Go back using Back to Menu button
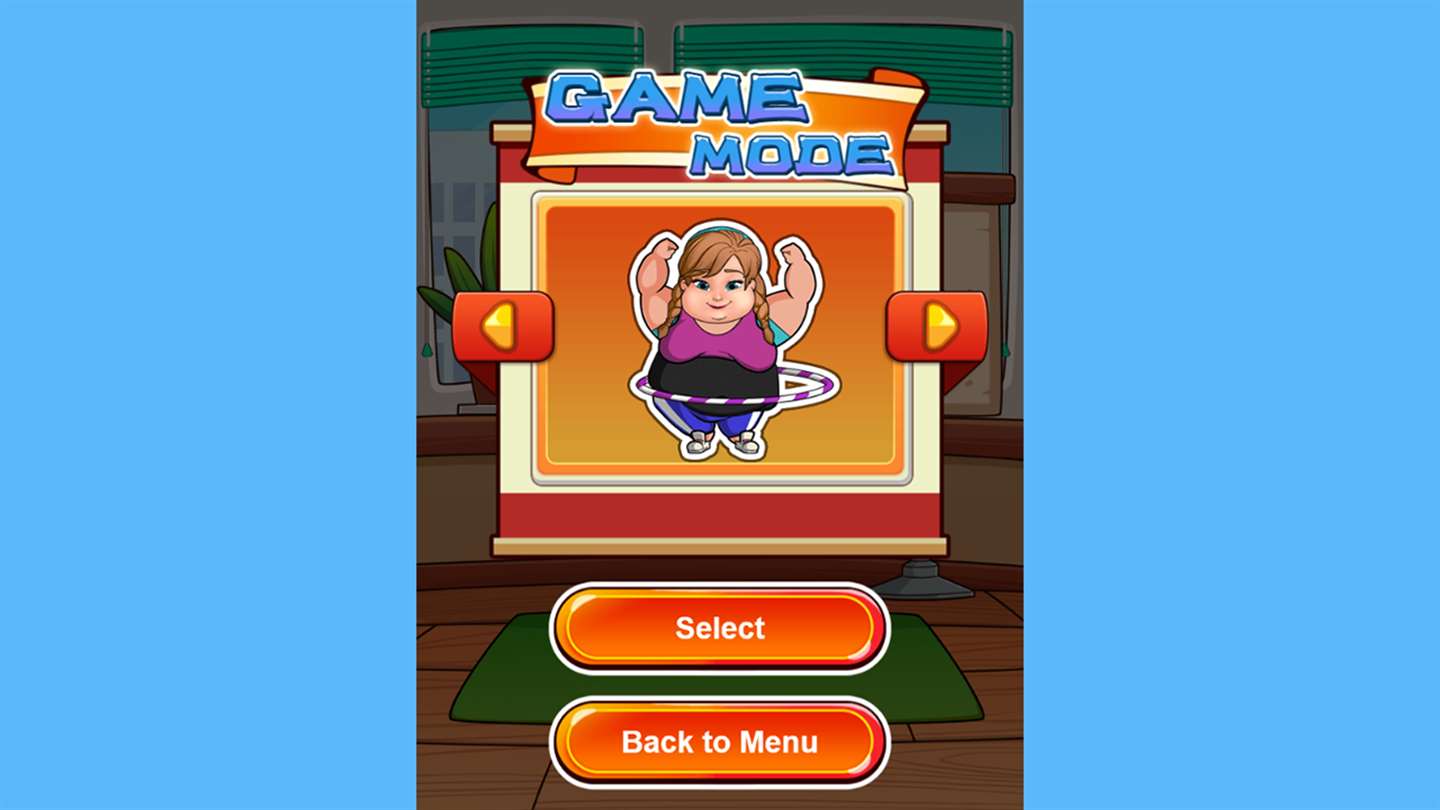1440x810 pixels. 719,742
